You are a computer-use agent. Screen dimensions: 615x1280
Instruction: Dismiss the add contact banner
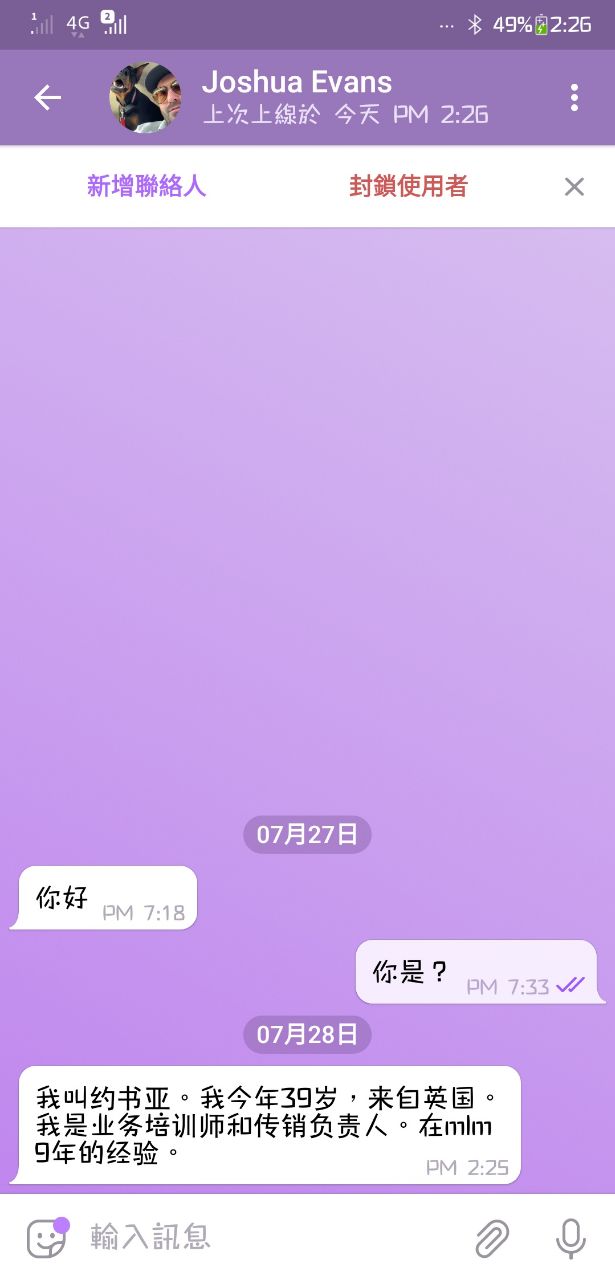coord(574,186)
